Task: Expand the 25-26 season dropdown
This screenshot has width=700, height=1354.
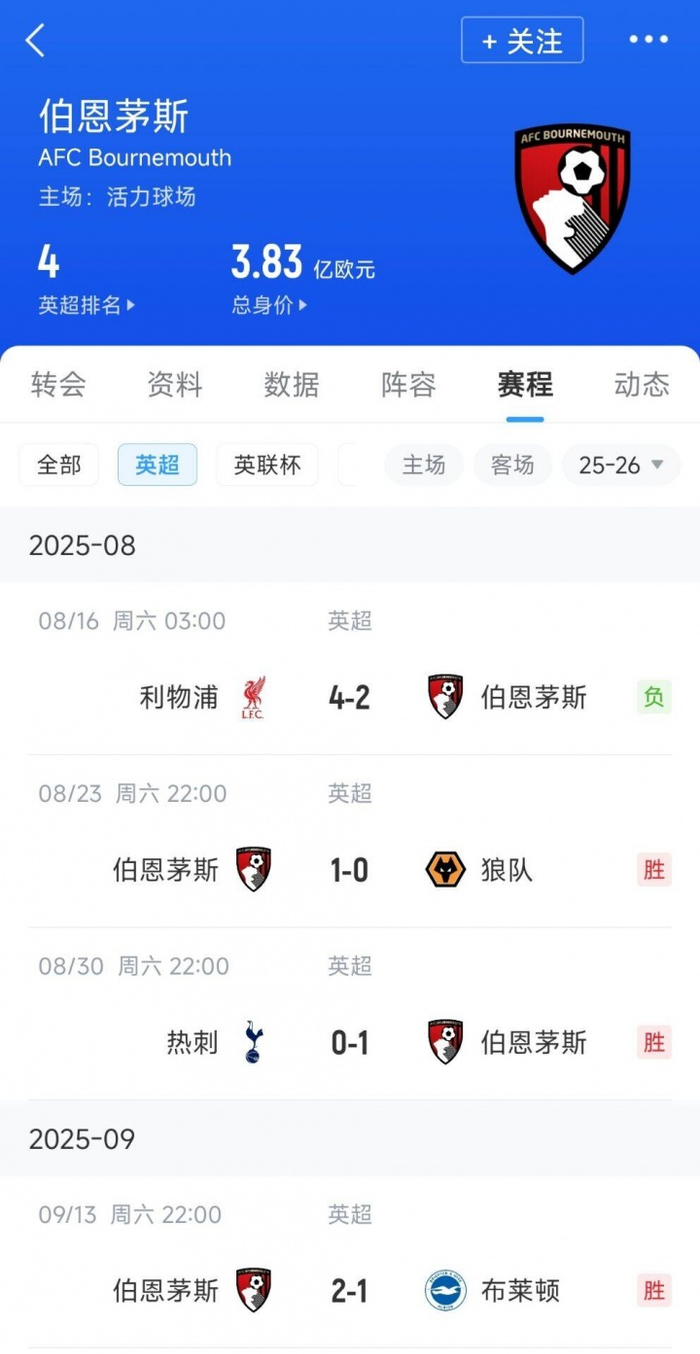Action: pyautogui.click(x=621, y=465)
